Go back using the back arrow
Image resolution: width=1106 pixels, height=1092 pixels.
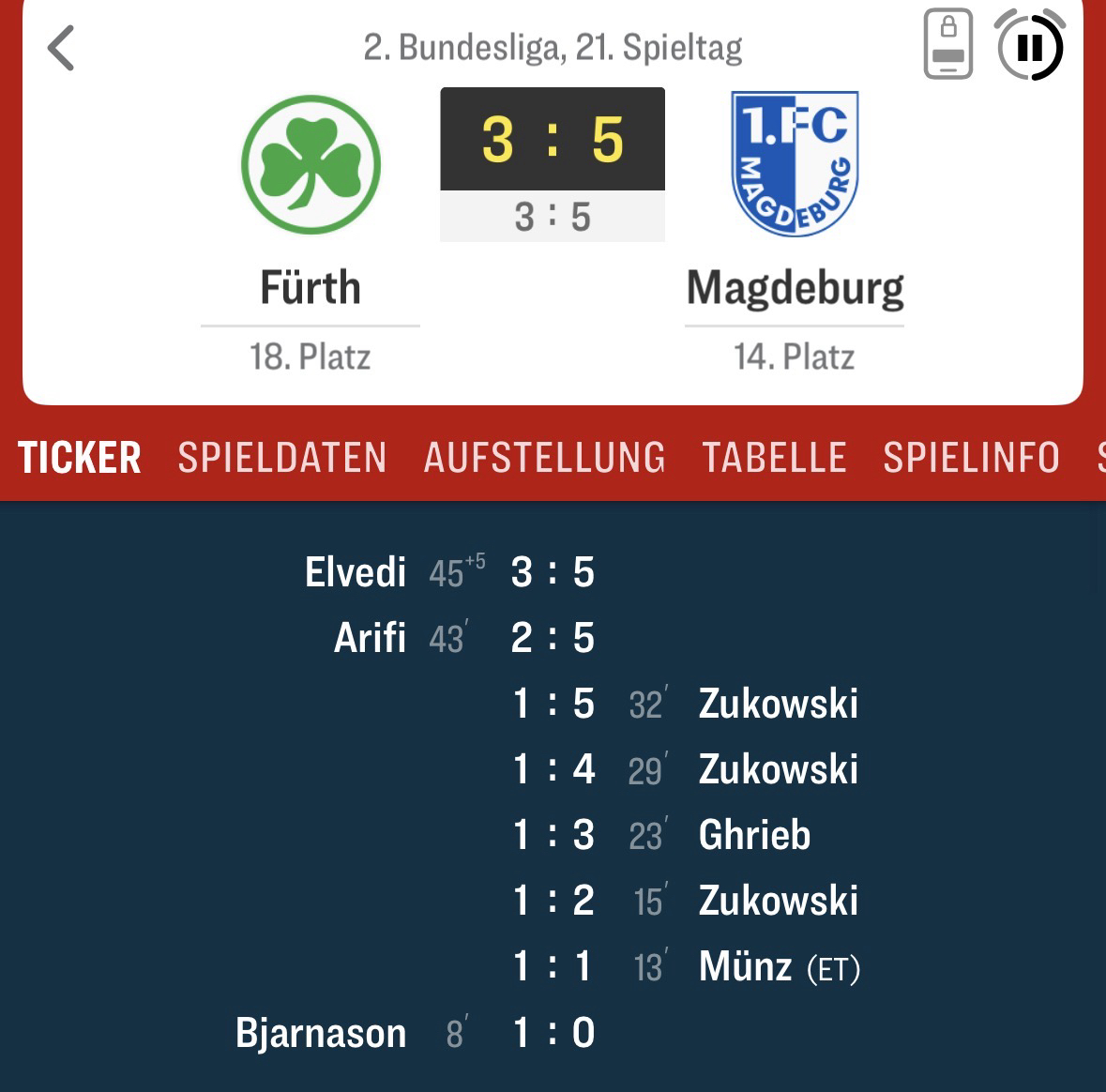pos(61,48)
